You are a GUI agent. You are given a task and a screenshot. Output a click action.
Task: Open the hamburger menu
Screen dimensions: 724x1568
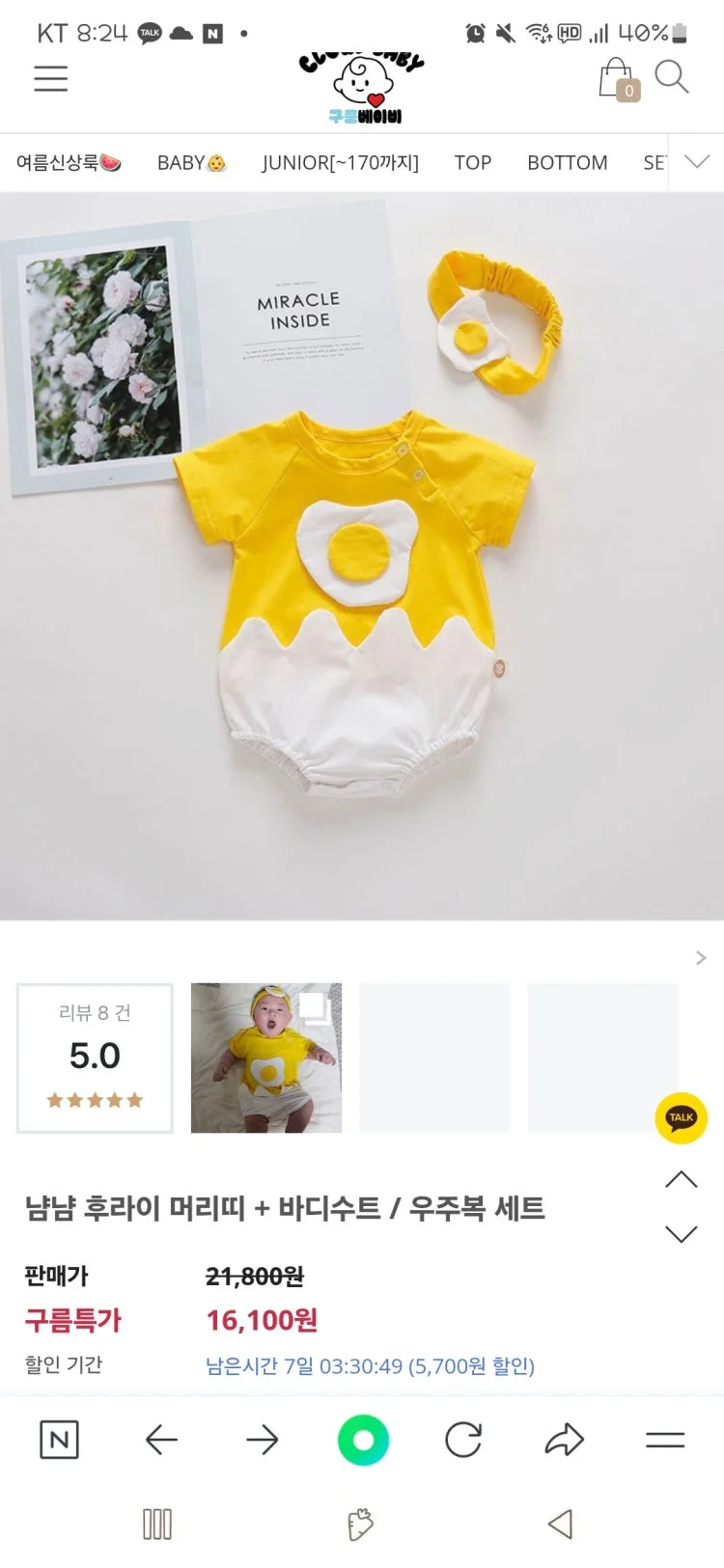(x=50, y=78)
